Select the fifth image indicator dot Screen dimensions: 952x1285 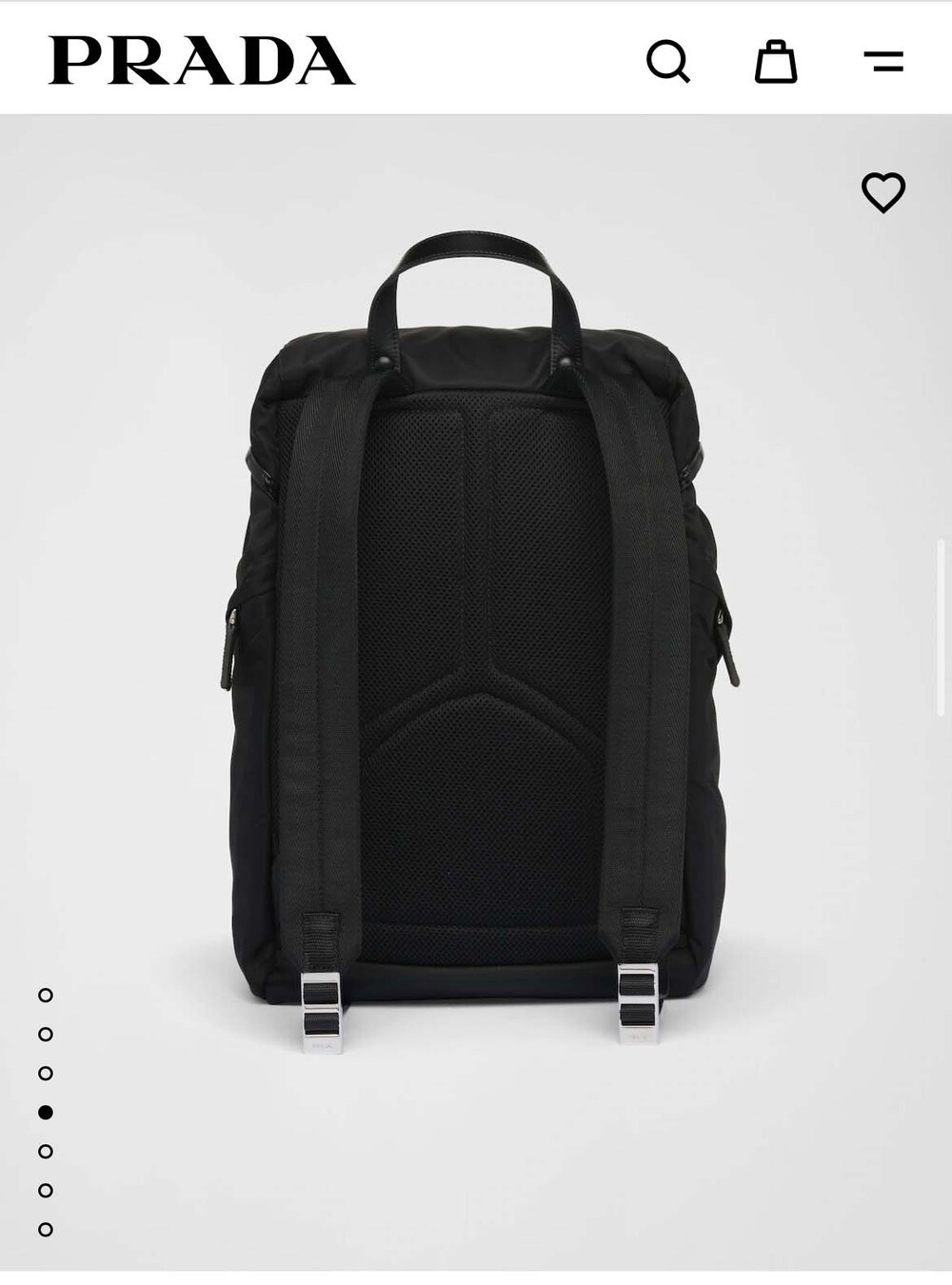pyautogui.click(x=46, y=1152)
